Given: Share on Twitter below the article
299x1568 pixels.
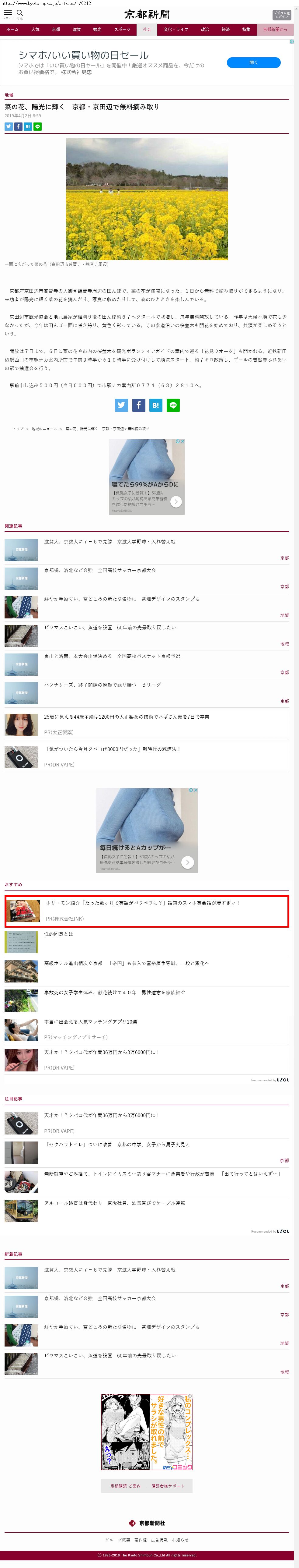Looking at the screenshot, I should click(x=122, y=405).
